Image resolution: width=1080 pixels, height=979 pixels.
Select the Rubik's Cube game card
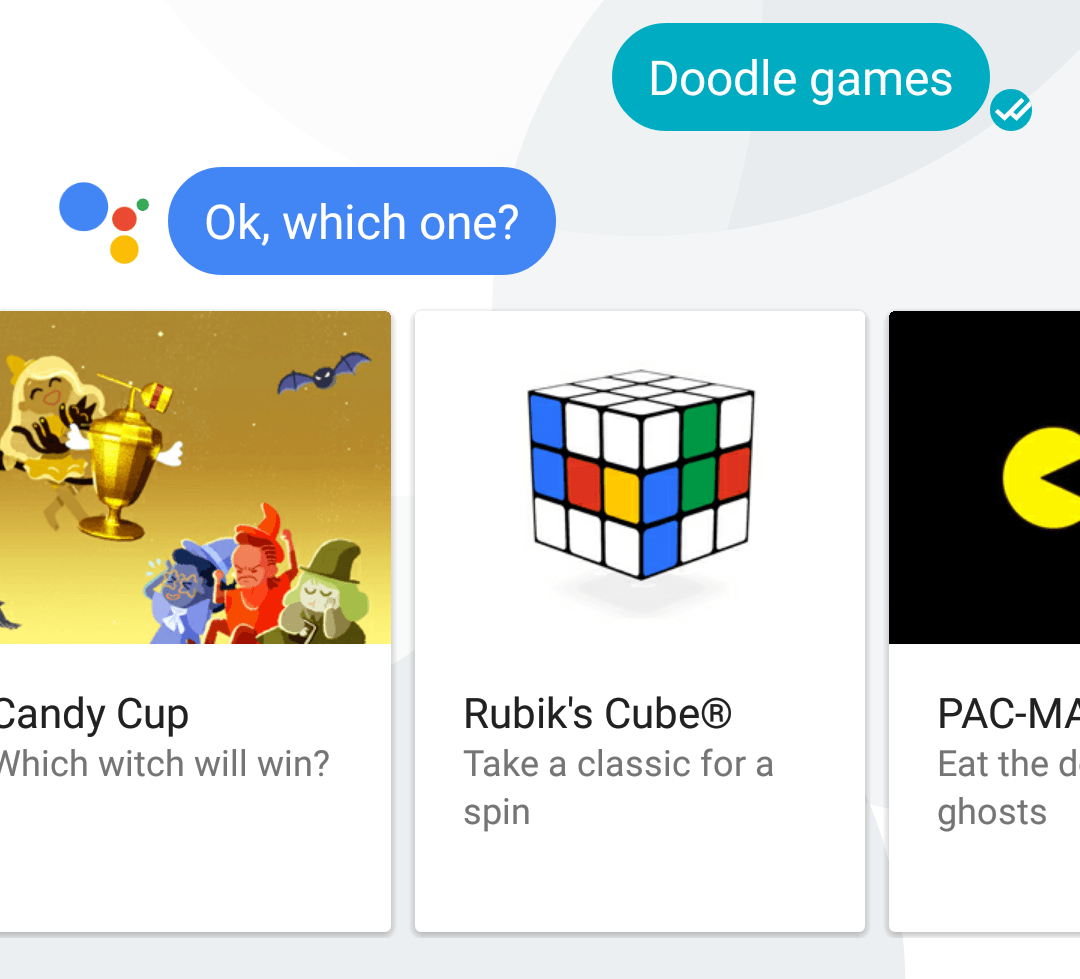pos(640,620)
